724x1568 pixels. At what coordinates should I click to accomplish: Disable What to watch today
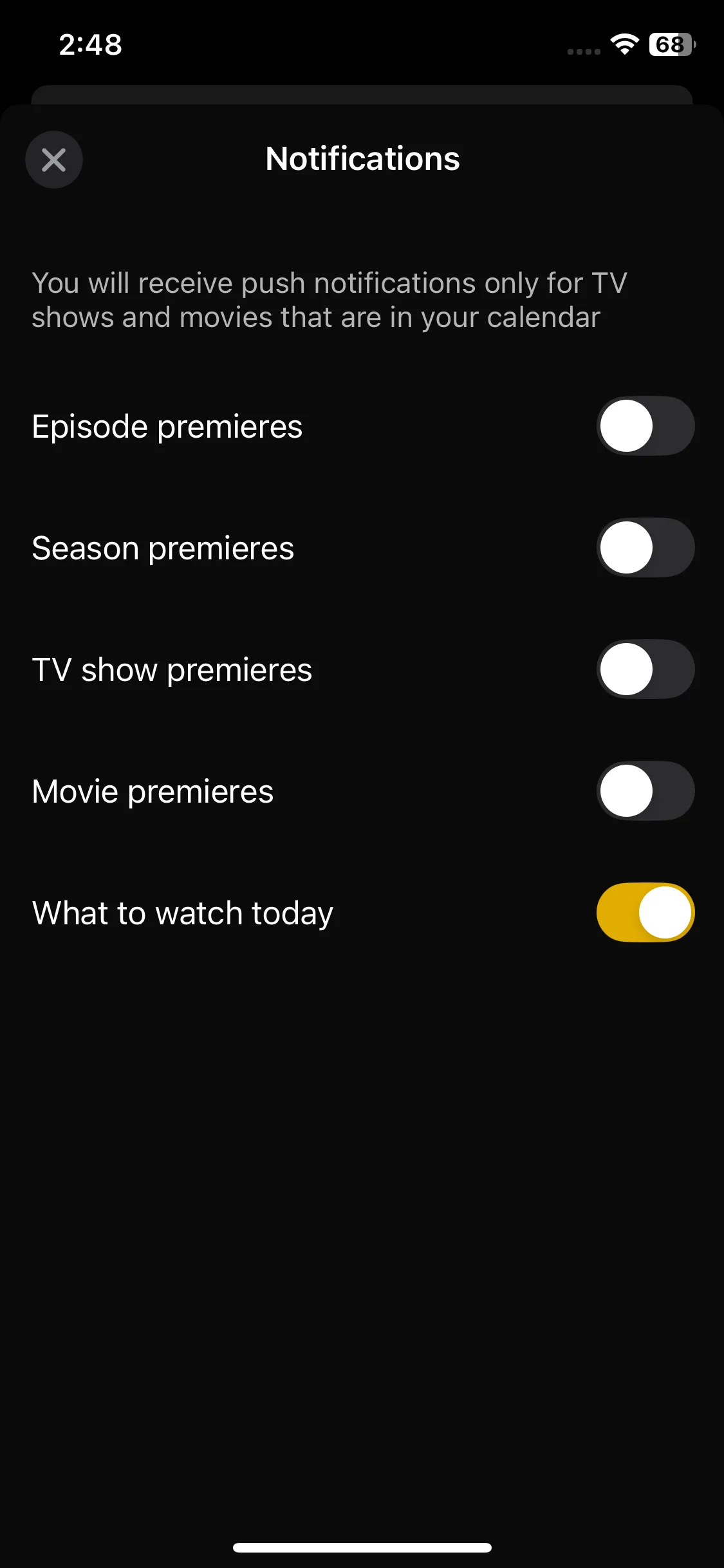(645, 913)
